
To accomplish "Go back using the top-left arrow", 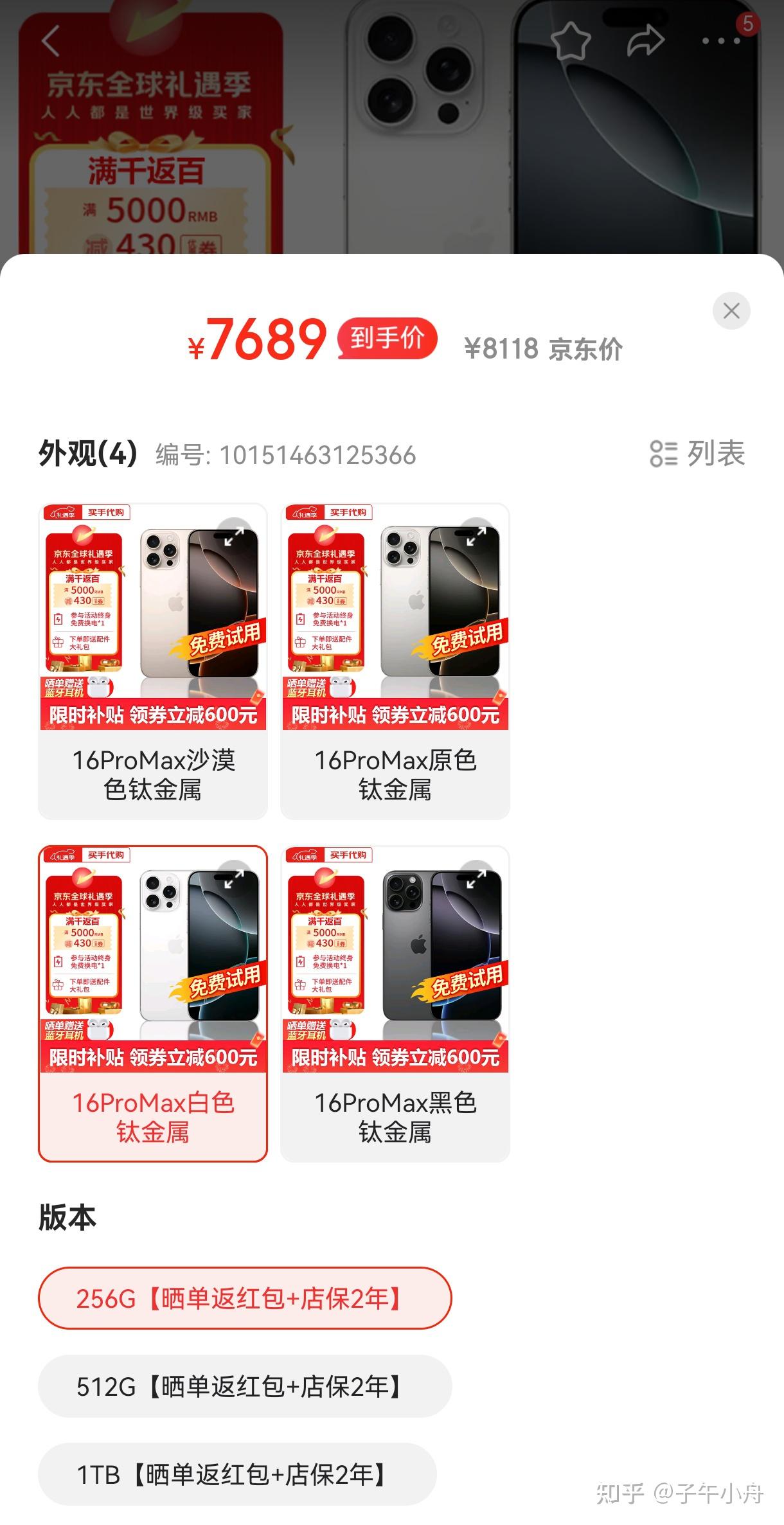I will point(51,41).
